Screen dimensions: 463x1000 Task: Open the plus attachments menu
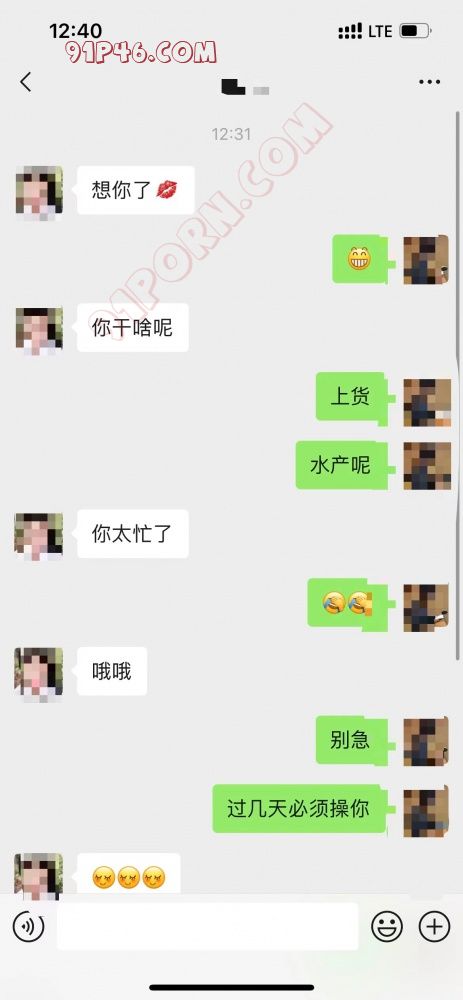[x=434, y=927]
